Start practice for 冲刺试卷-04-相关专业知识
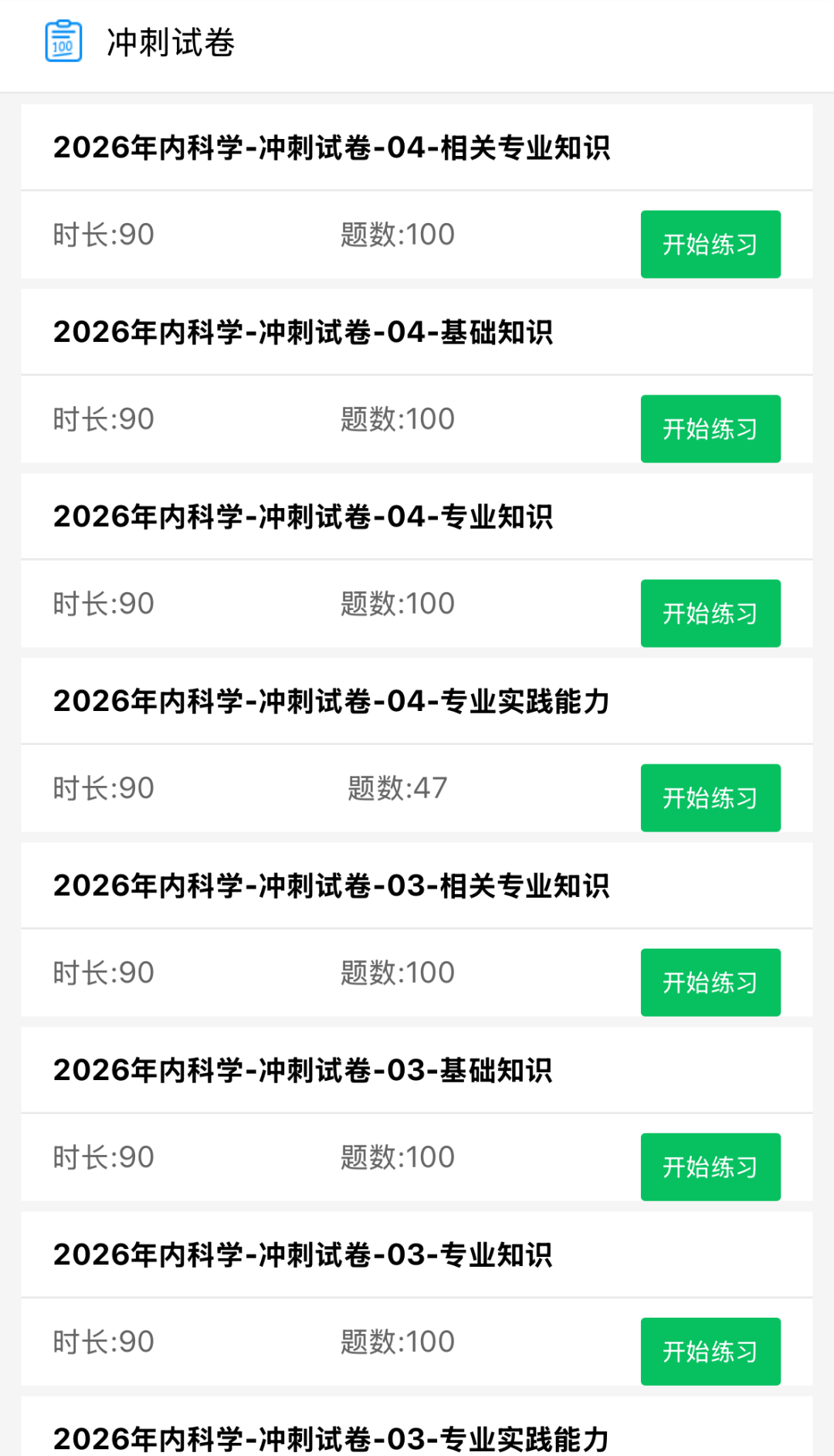 coord(710,244)
